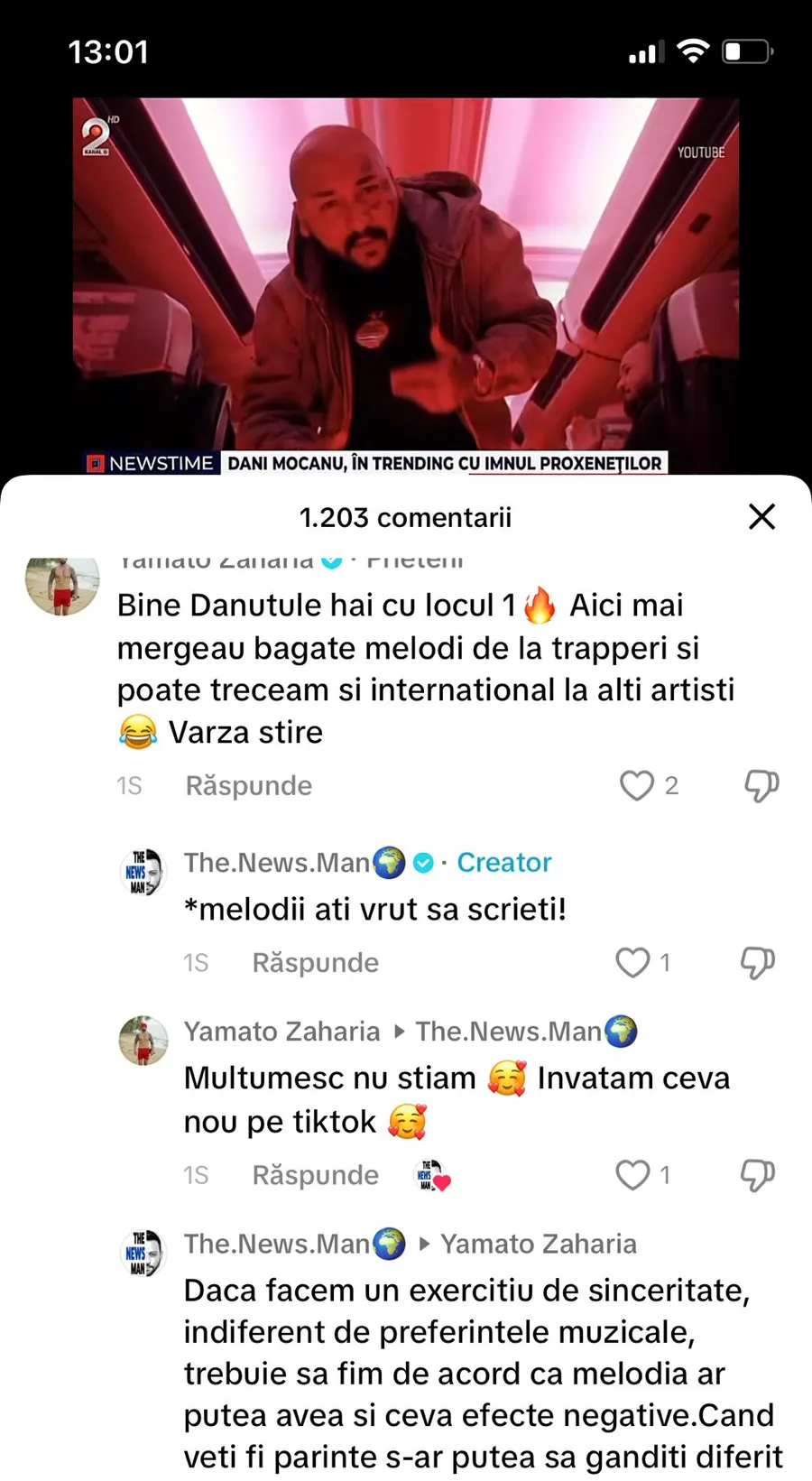812x1481 pixels.
Task: Like the comment starting 'Bine Danutule'
Action: tap(636, 785)
